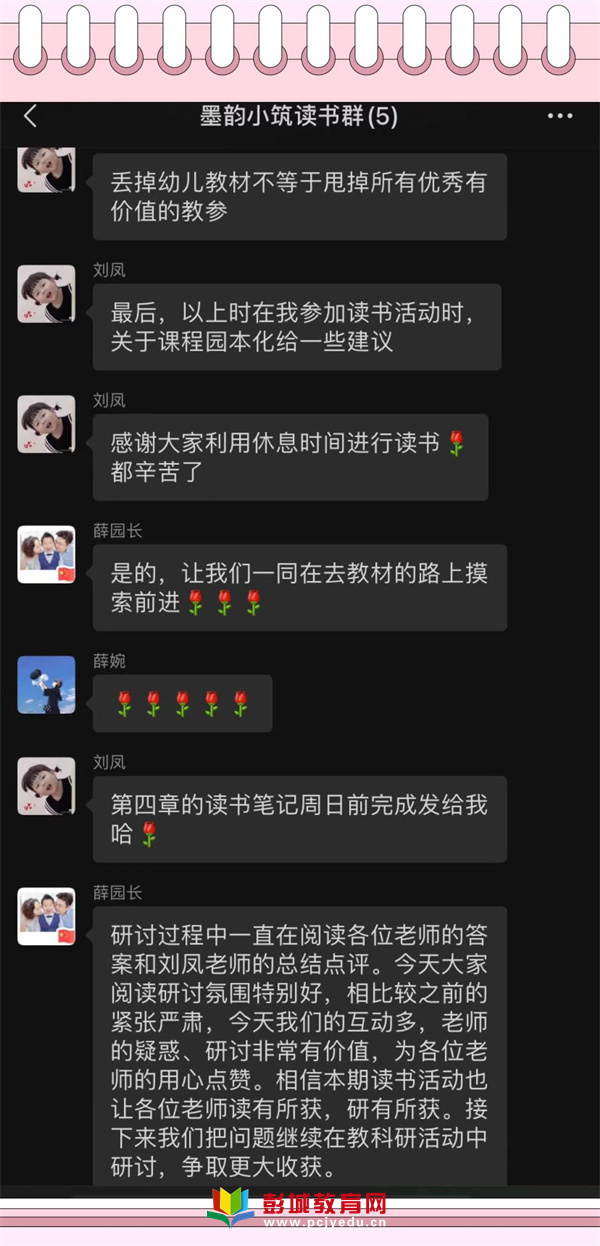This screenshot has height=1246, width=600.
Task: Go back from the 墨韵小筑读书群 chat
Action: click(x=30, y=117)
